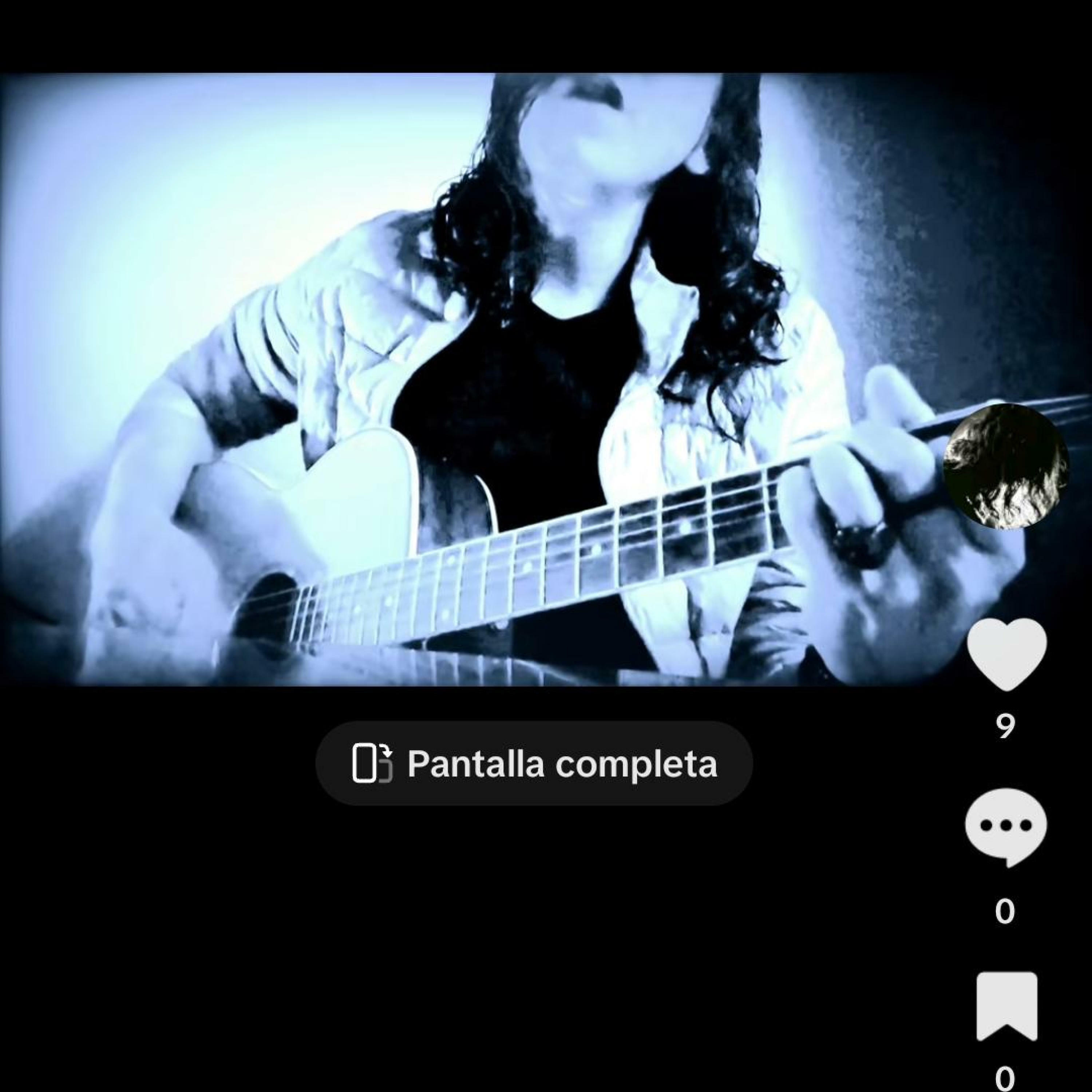
Task: Open the creator's profile avatar
Action: pos(1006,467)
